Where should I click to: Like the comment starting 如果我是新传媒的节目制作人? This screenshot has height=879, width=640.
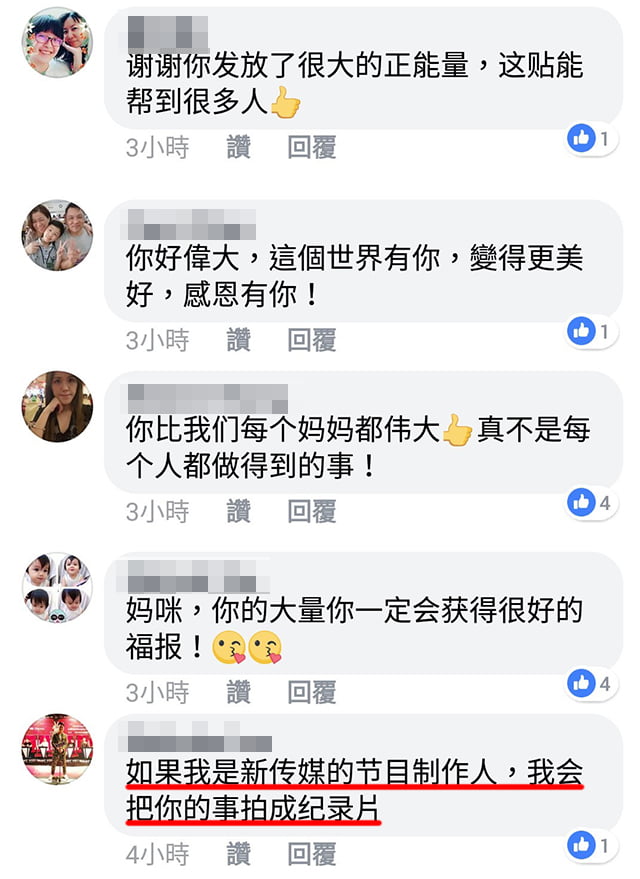point(238,854)
